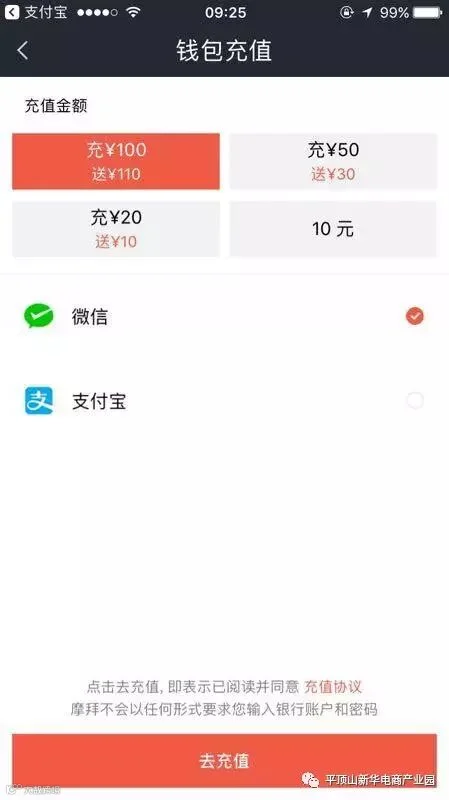Open the 充值协议 link
Image resolution: width=449 pixels, height=800 pixels.
click(x=333, y=687)
